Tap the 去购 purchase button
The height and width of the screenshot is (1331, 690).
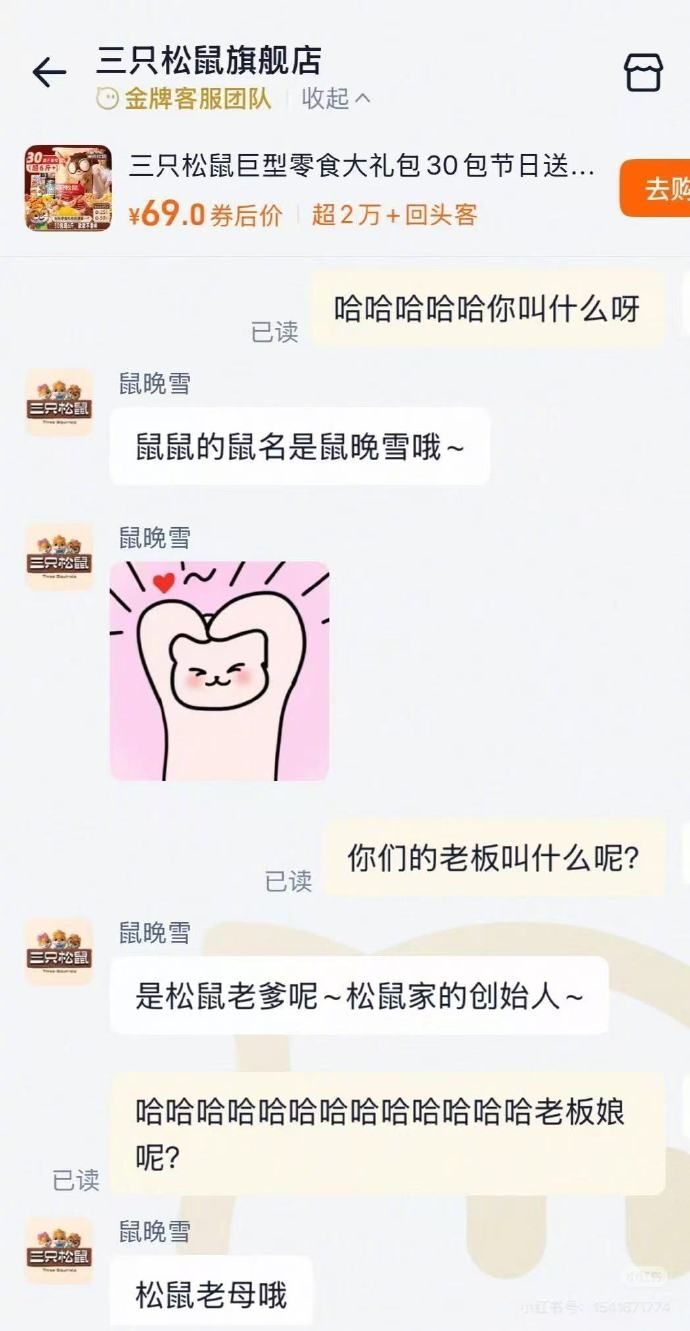(x=657, y=188)
